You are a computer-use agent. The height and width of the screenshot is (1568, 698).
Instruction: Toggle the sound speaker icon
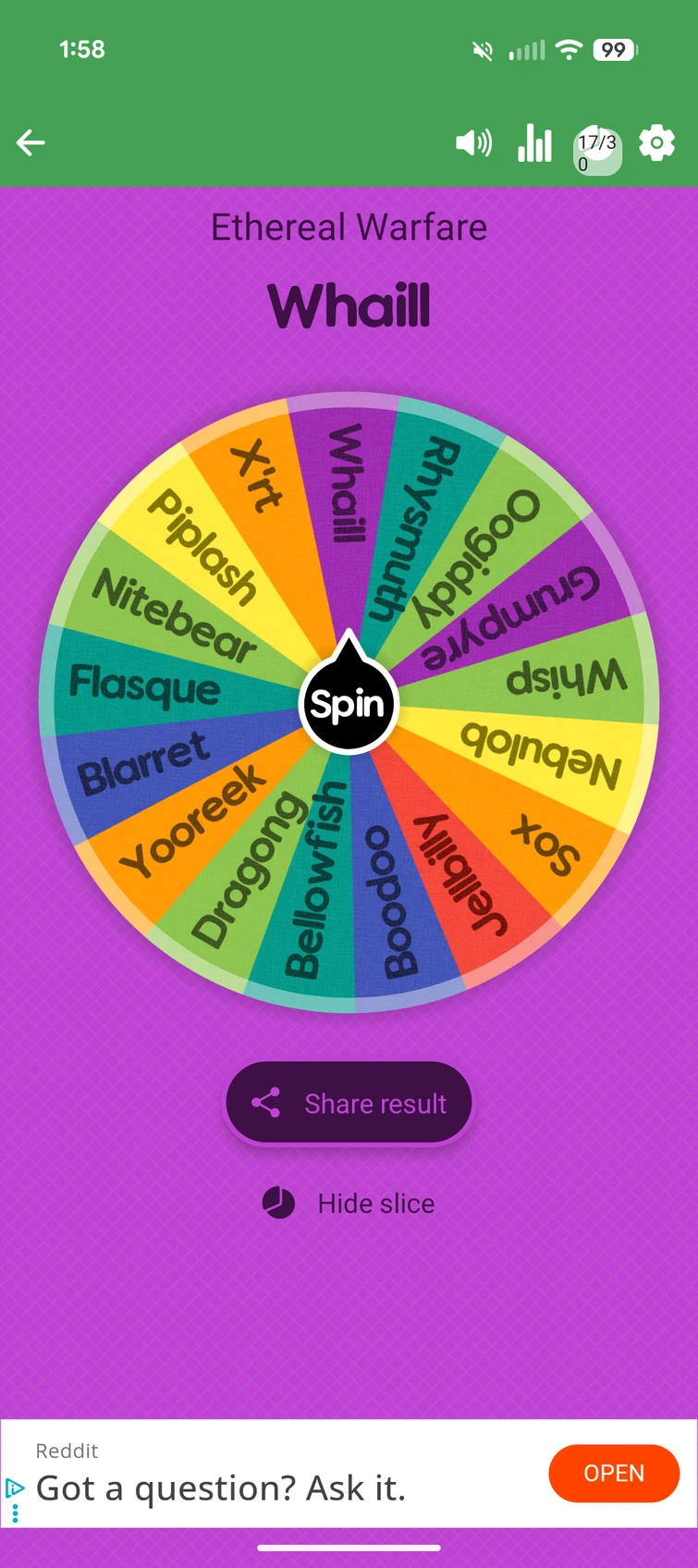tap(473, 142)
